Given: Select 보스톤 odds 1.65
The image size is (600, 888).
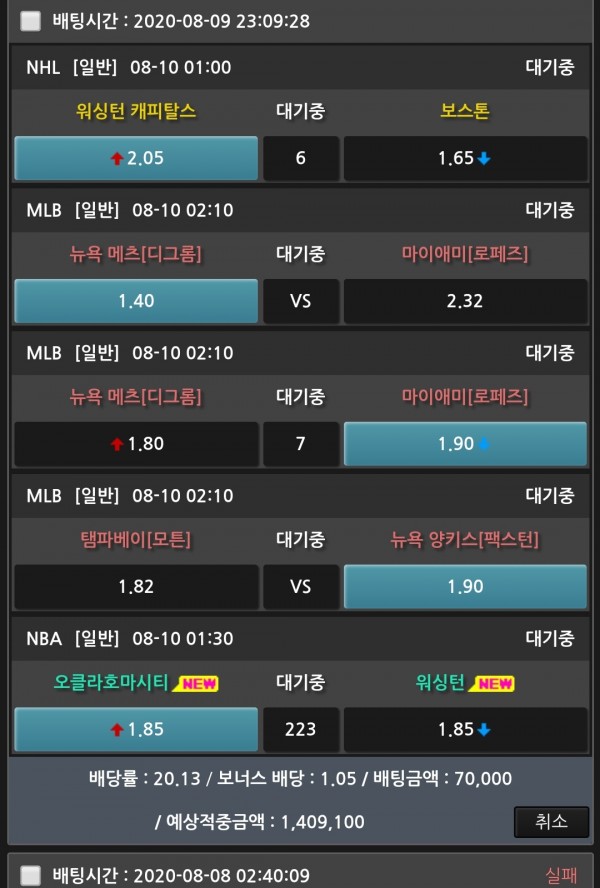Looking at the screenshot, I should [x=465, y=158].
